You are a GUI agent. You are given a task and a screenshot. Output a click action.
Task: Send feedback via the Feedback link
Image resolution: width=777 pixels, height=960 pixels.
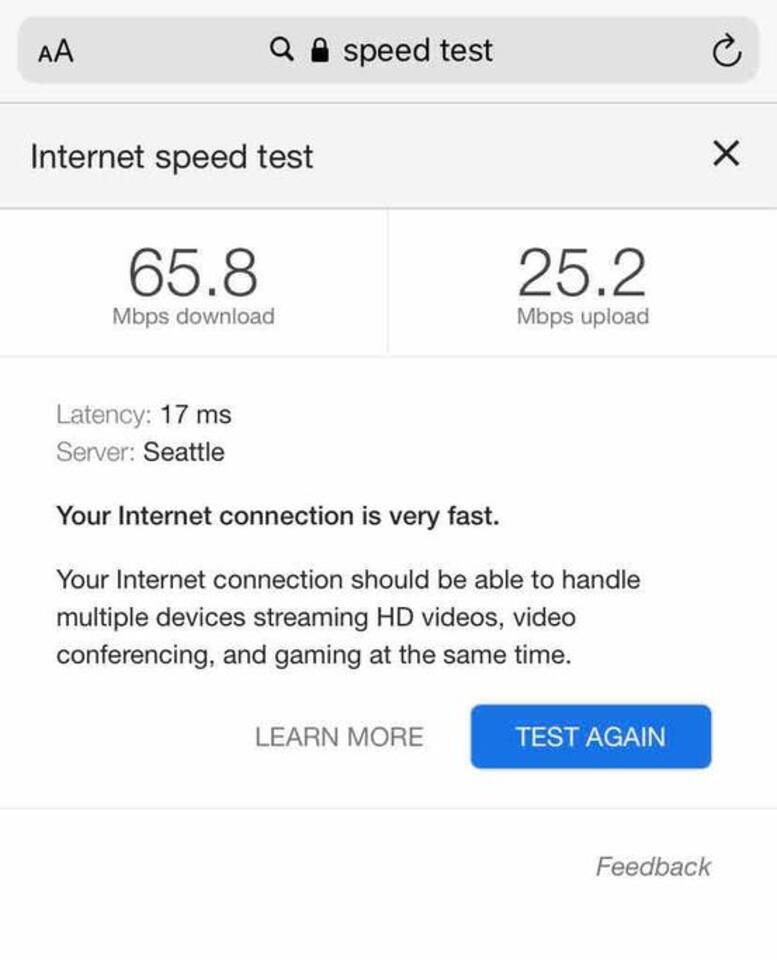click(653, 866)
